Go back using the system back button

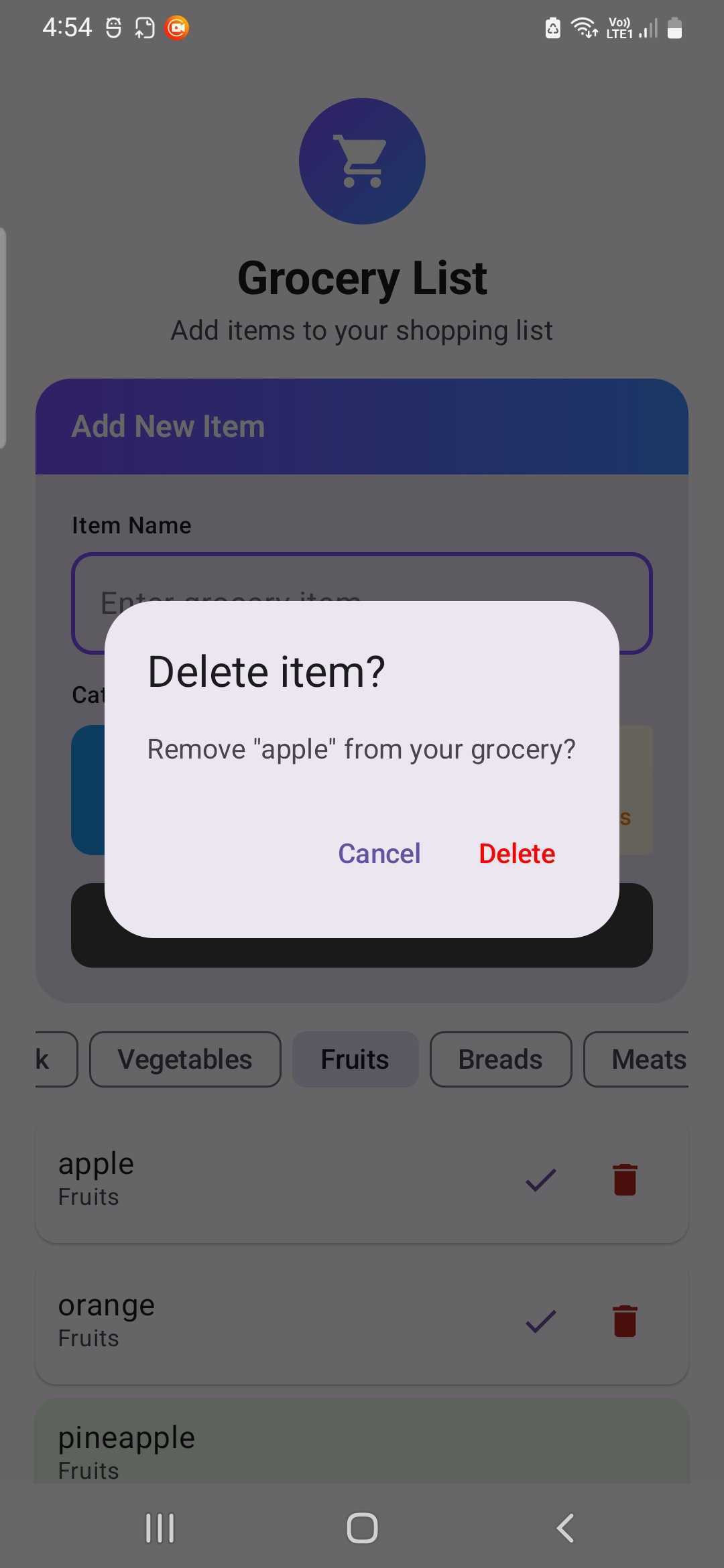(565, 1528)
